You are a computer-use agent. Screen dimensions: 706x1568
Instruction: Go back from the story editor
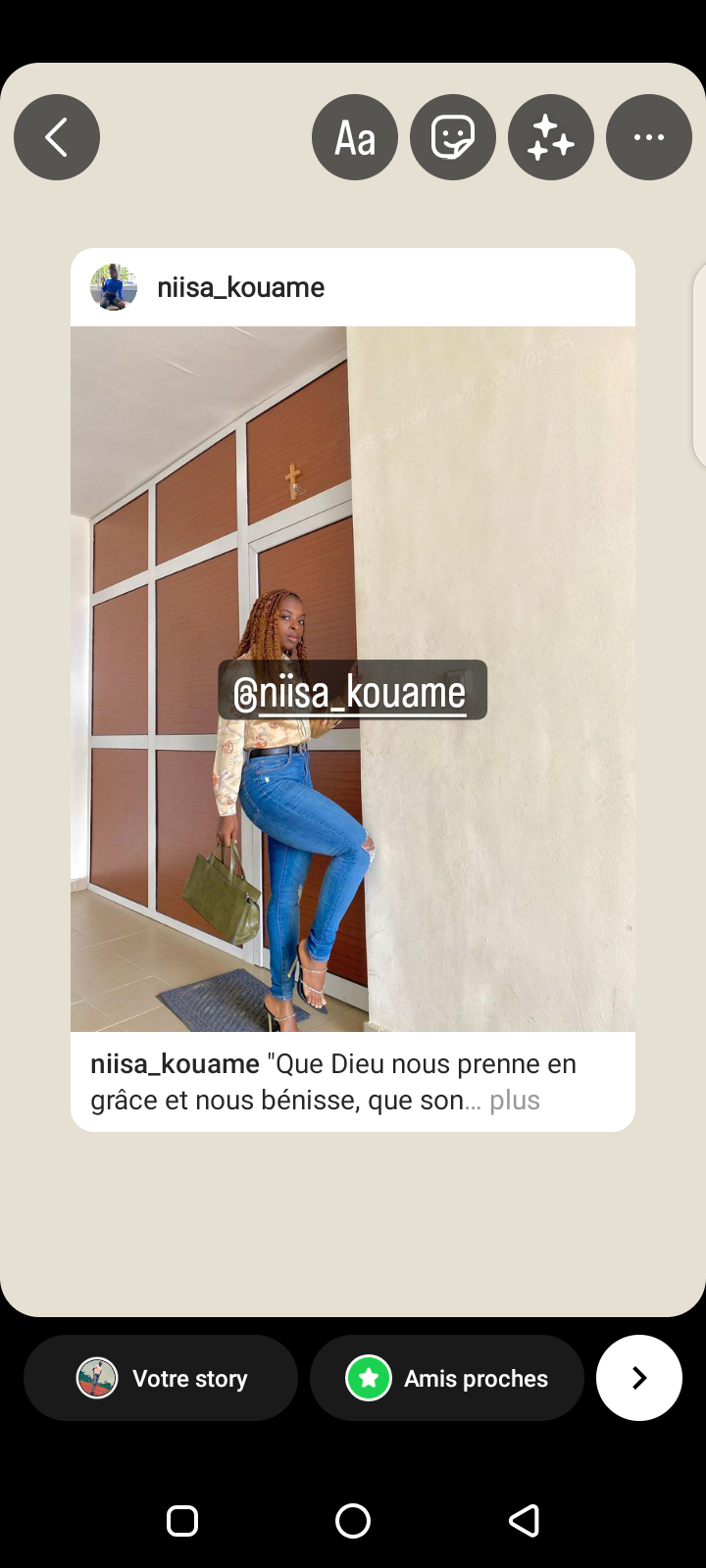[57, 137]
